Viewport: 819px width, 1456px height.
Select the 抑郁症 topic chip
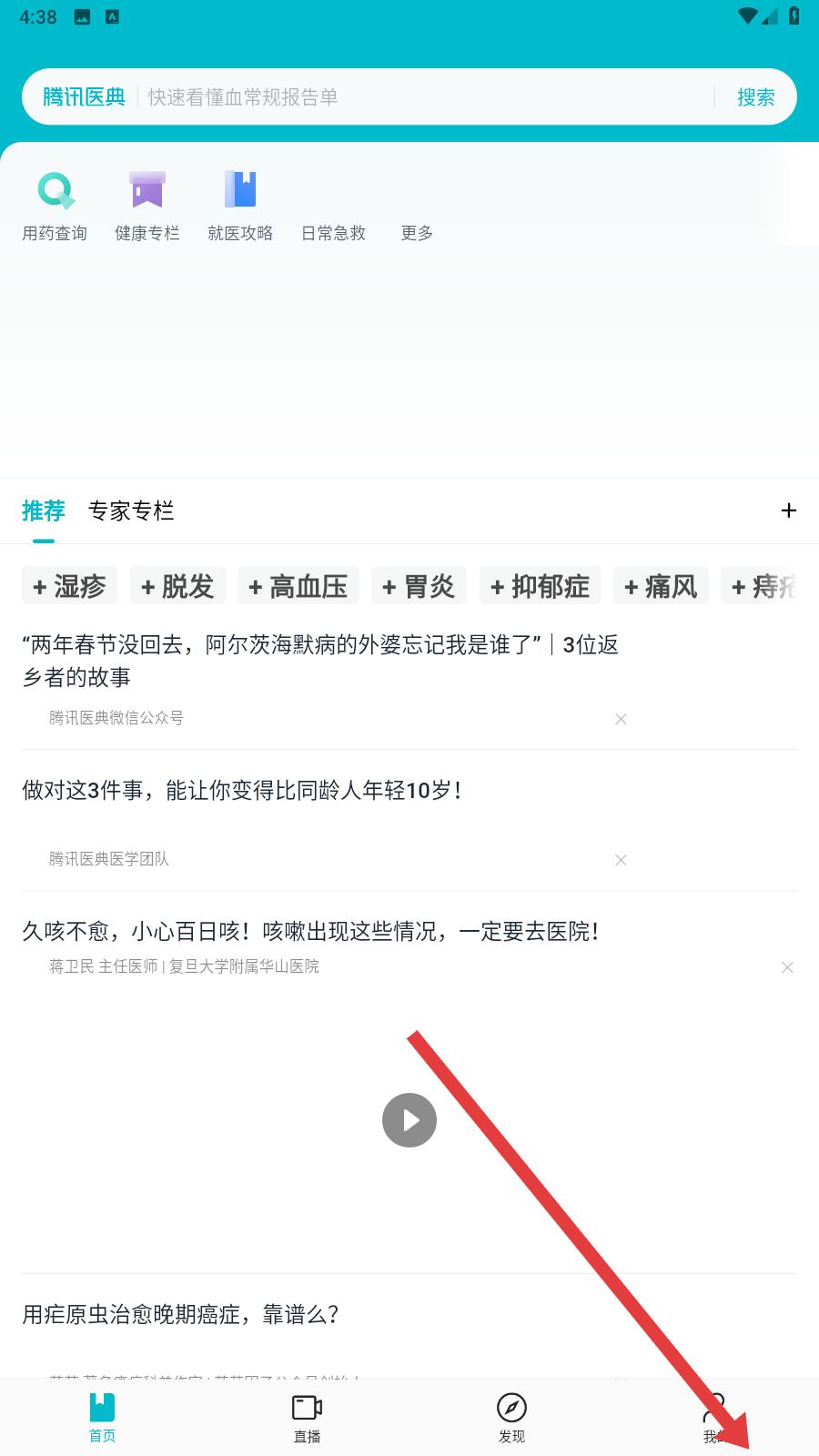(x=541, y=586)
